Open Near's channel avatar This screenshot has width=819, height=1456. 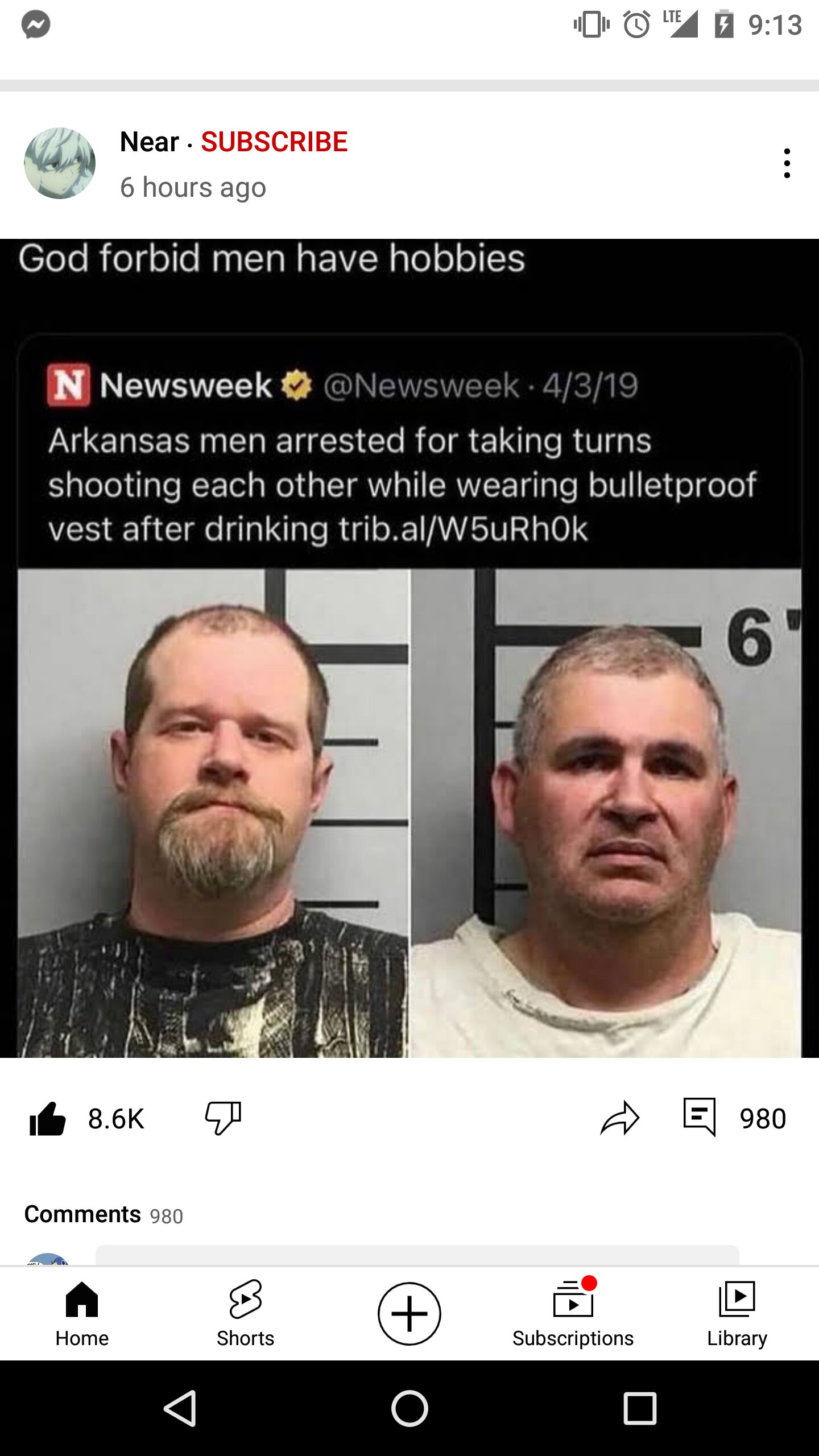(60, 163)
